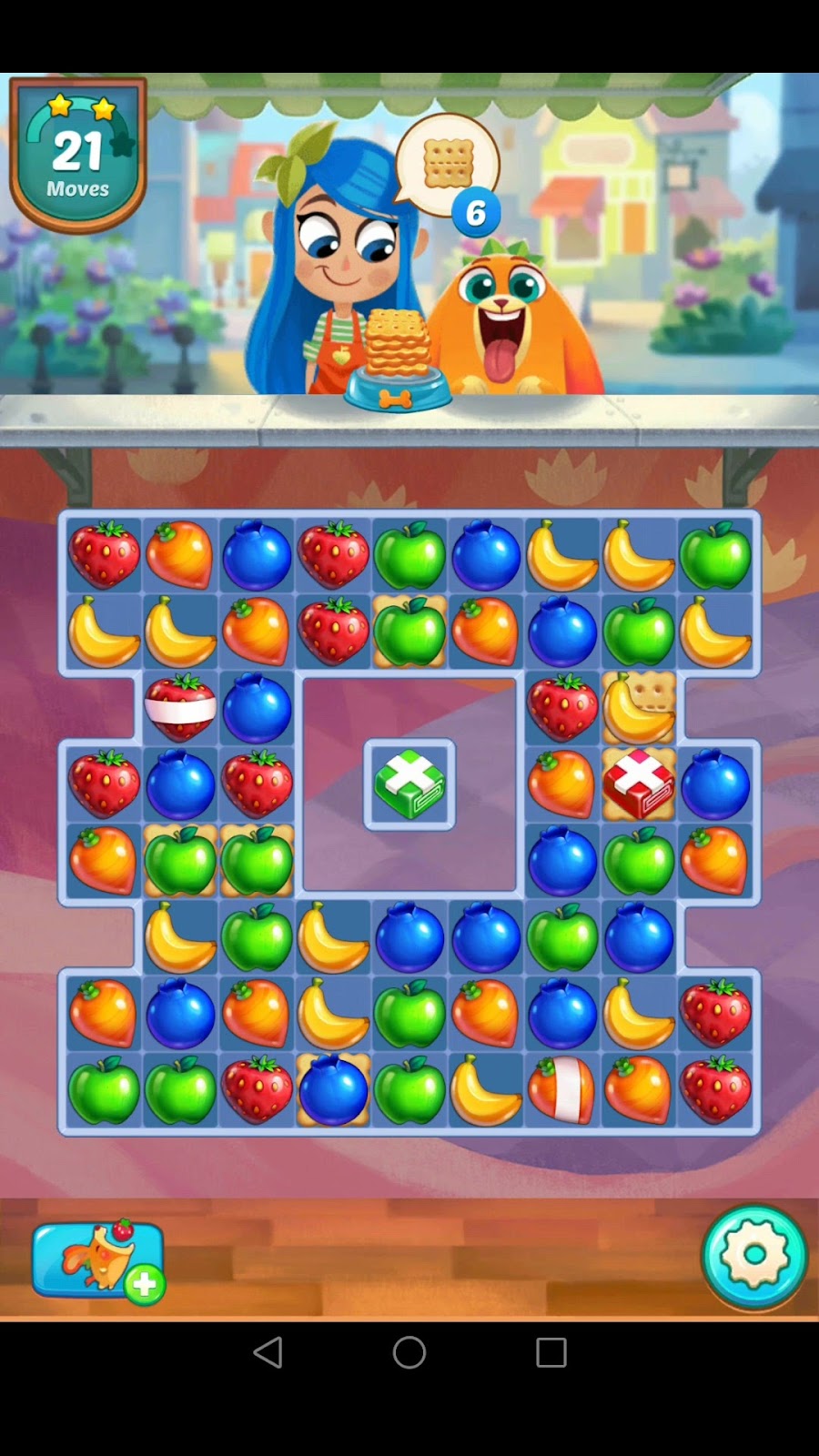Open recent apps overview
This screenshot has height=1456, width=819.
click(551, 1352)
